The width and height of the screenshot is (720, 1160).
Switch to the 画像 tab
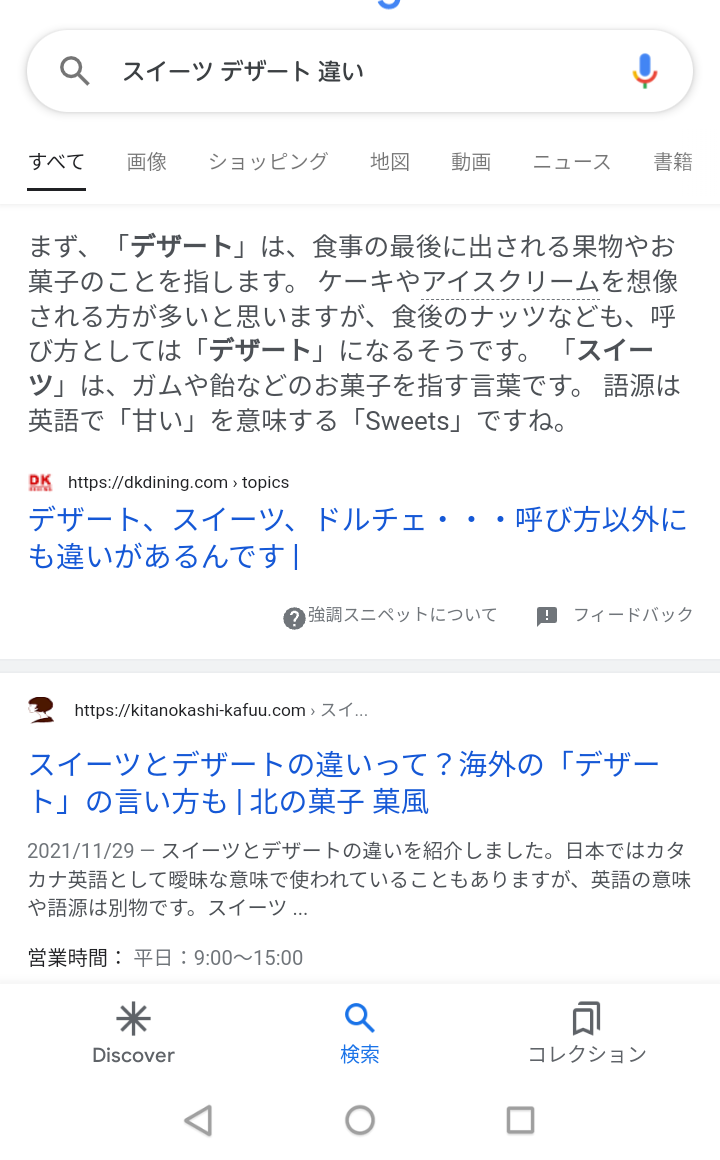[x=147, y=162]
